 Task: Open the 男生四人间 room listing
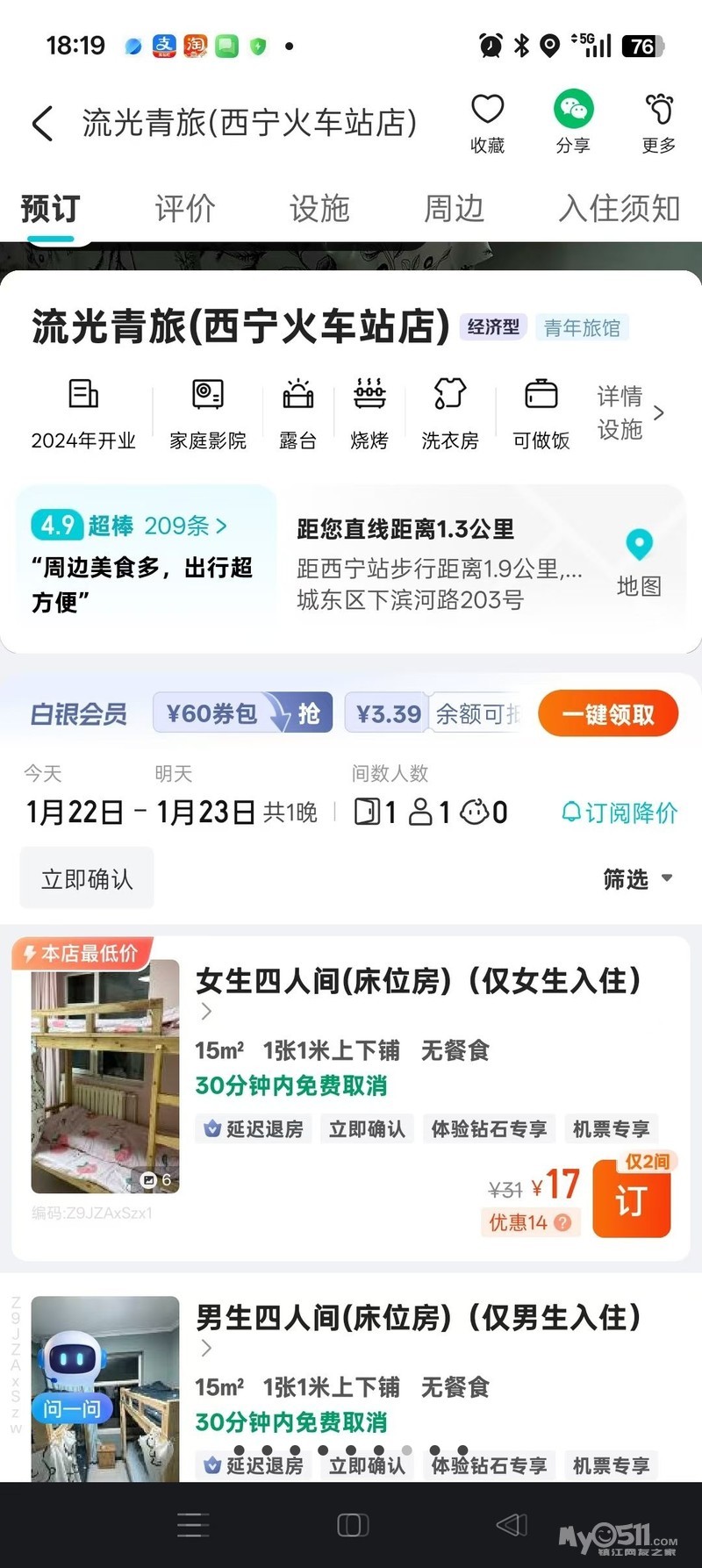(418, 1317)
